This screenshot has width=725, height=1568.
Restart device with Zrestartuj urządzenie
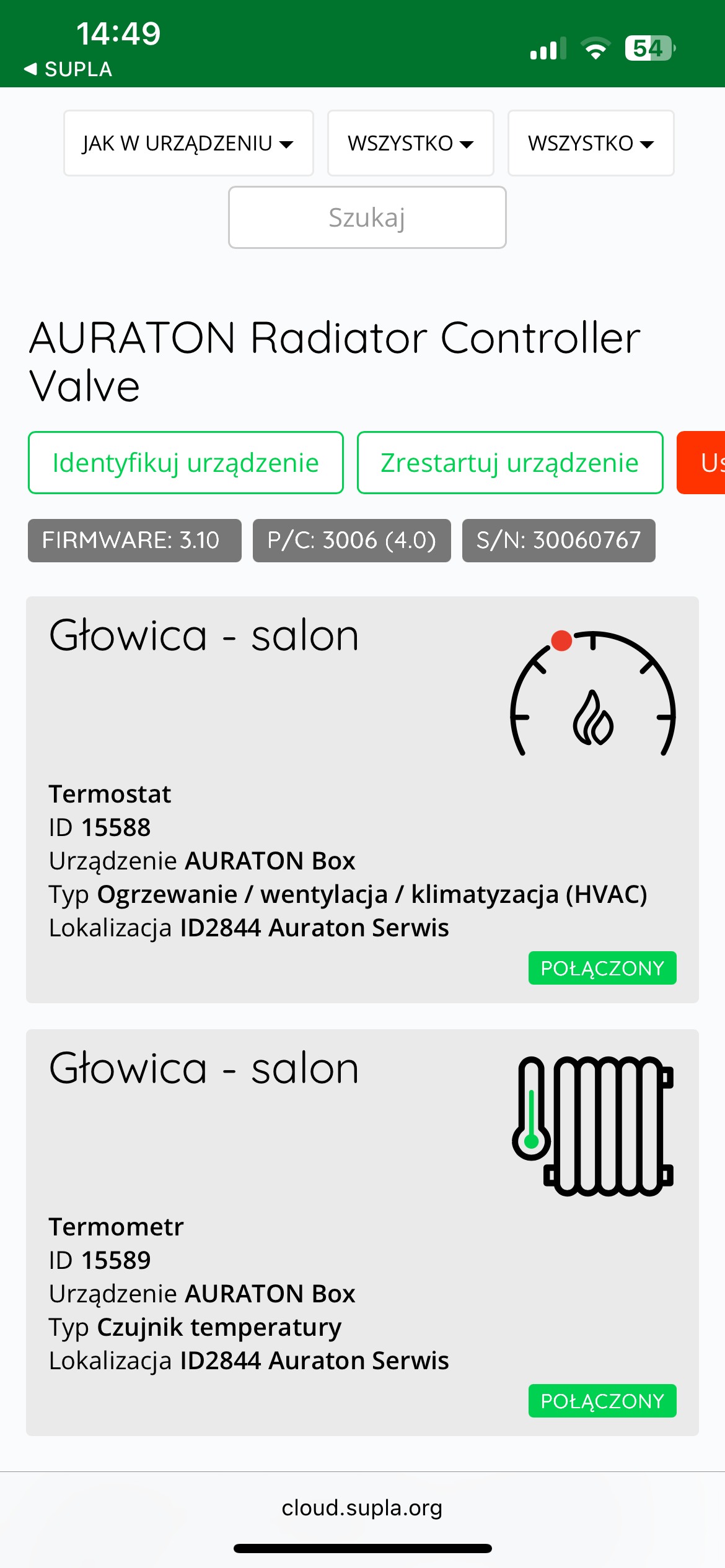(x=509, y=463)
